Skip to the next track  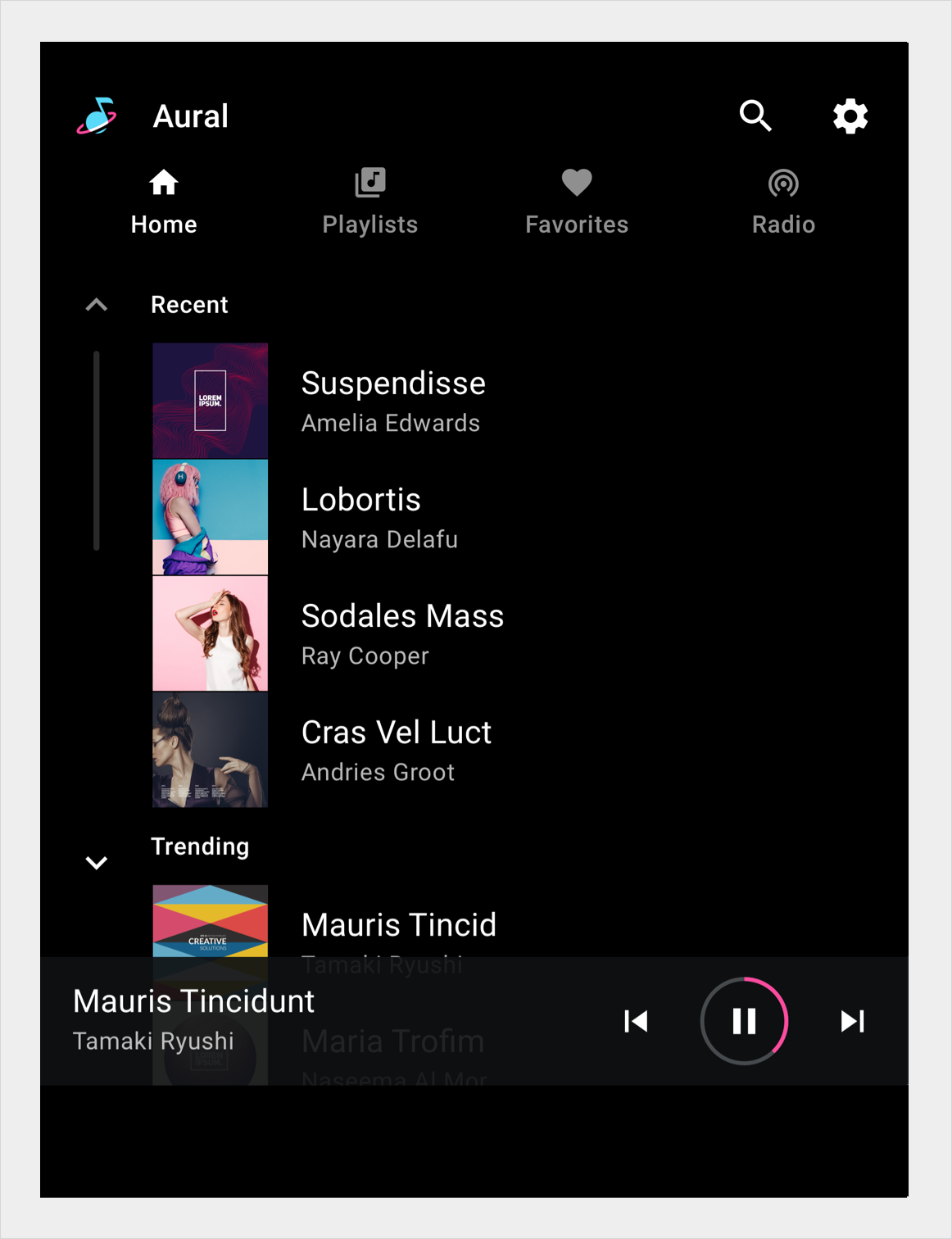[x=852, y=1021]
